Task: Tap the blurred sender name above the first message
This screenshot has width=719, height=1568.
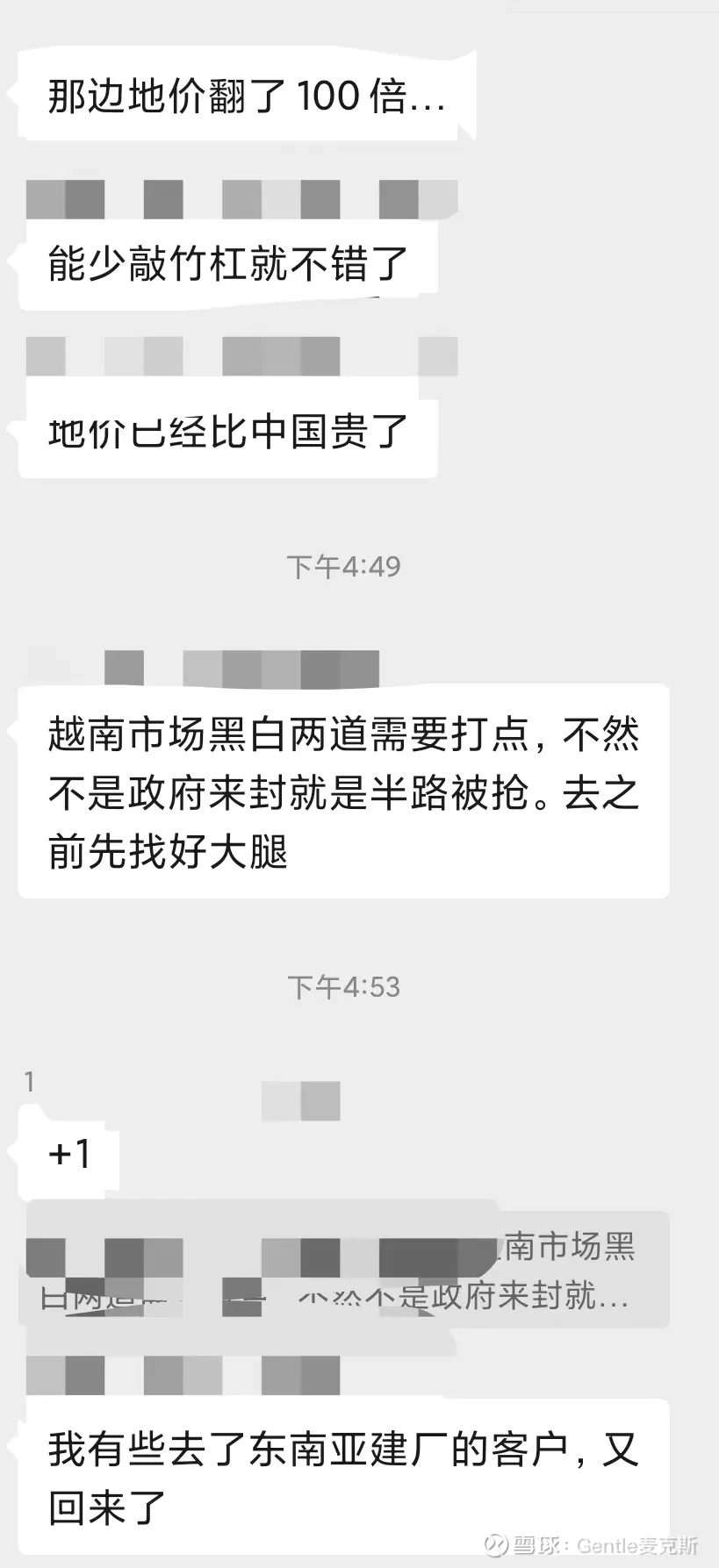Action: point(241,197)
